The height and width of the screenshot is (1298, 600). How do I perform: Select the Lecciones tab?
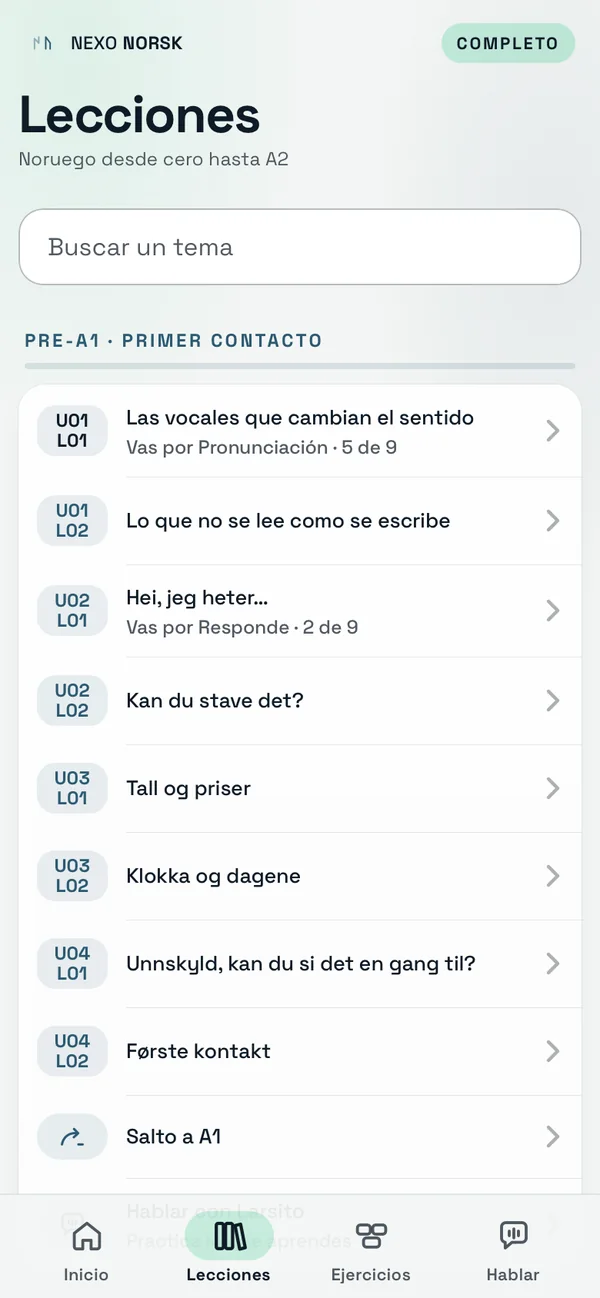pos(228,1250)
